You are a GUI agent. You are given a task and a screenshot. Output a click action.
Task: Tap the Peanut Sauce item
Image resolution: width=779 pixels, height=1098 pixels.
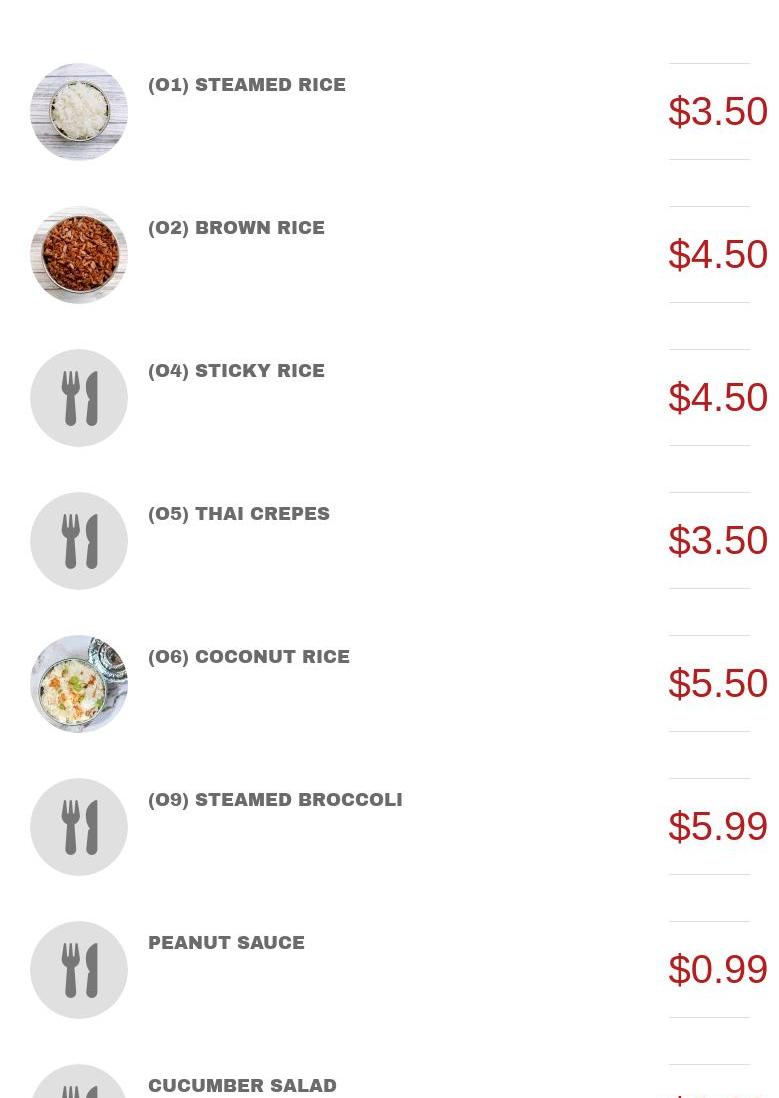pyautogui.click(x=226, y=943)
